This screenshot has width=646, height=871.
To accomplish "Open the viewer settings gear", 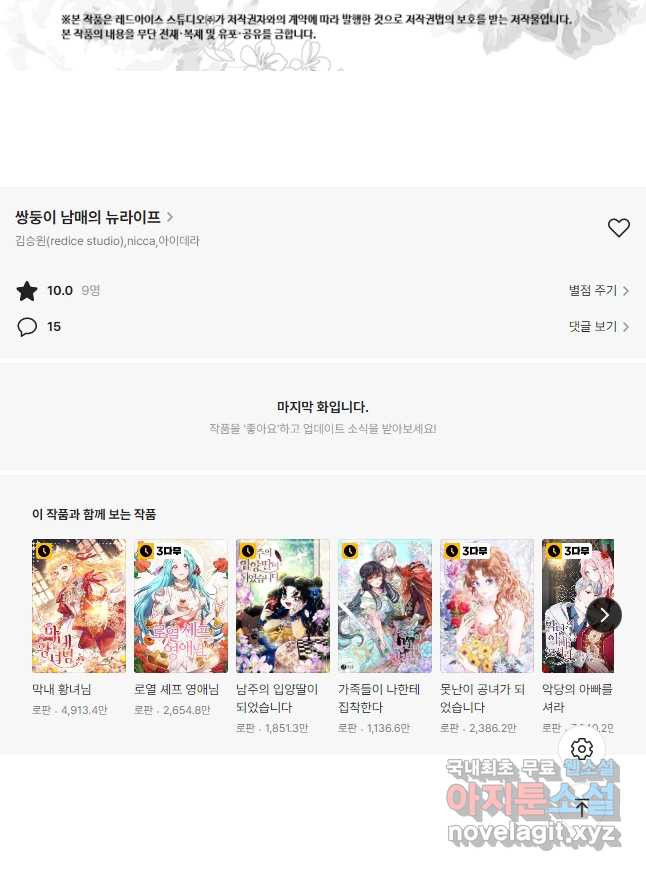I will pos(582,749).
